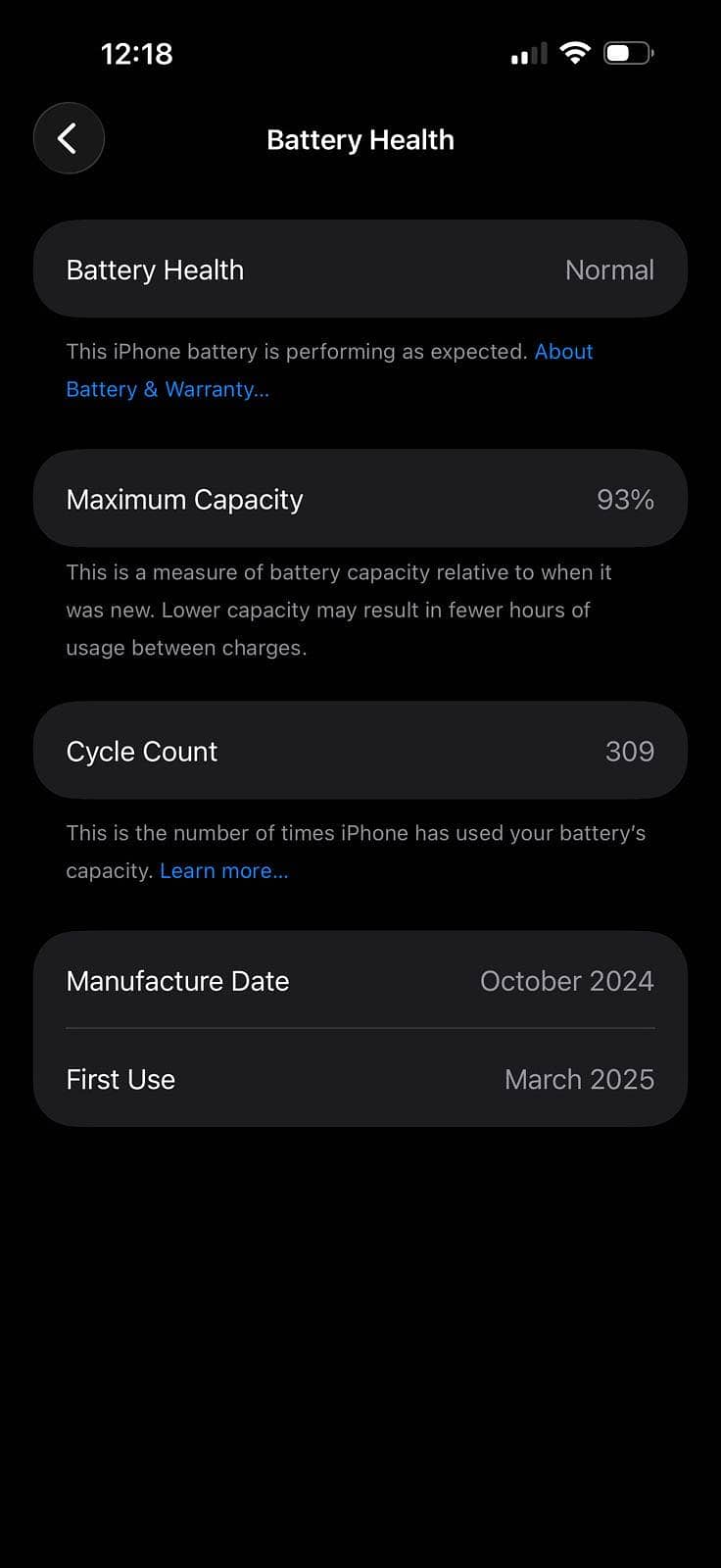
Task: Tap the clock showing 12:18
Action: coord(137,54)
